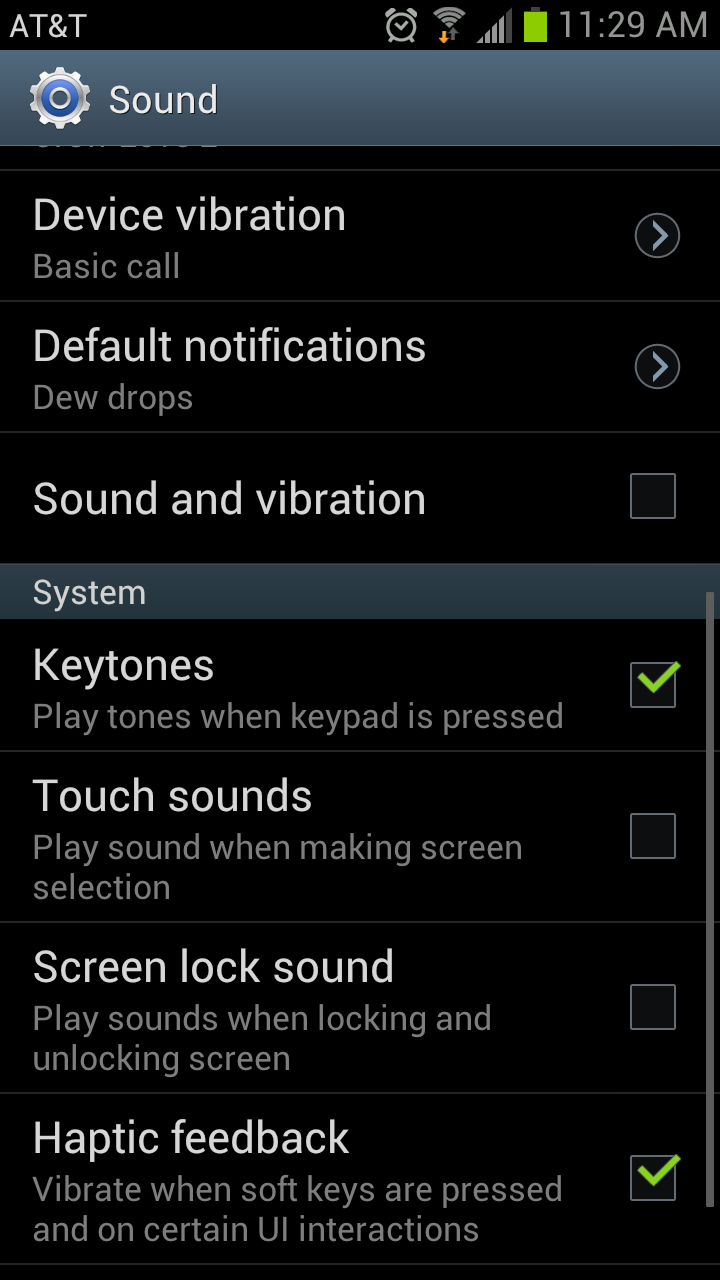The image size is (720, 1280).
Task: Enable the Sound and vibration checkbox
Action: (x=652, y=497)
